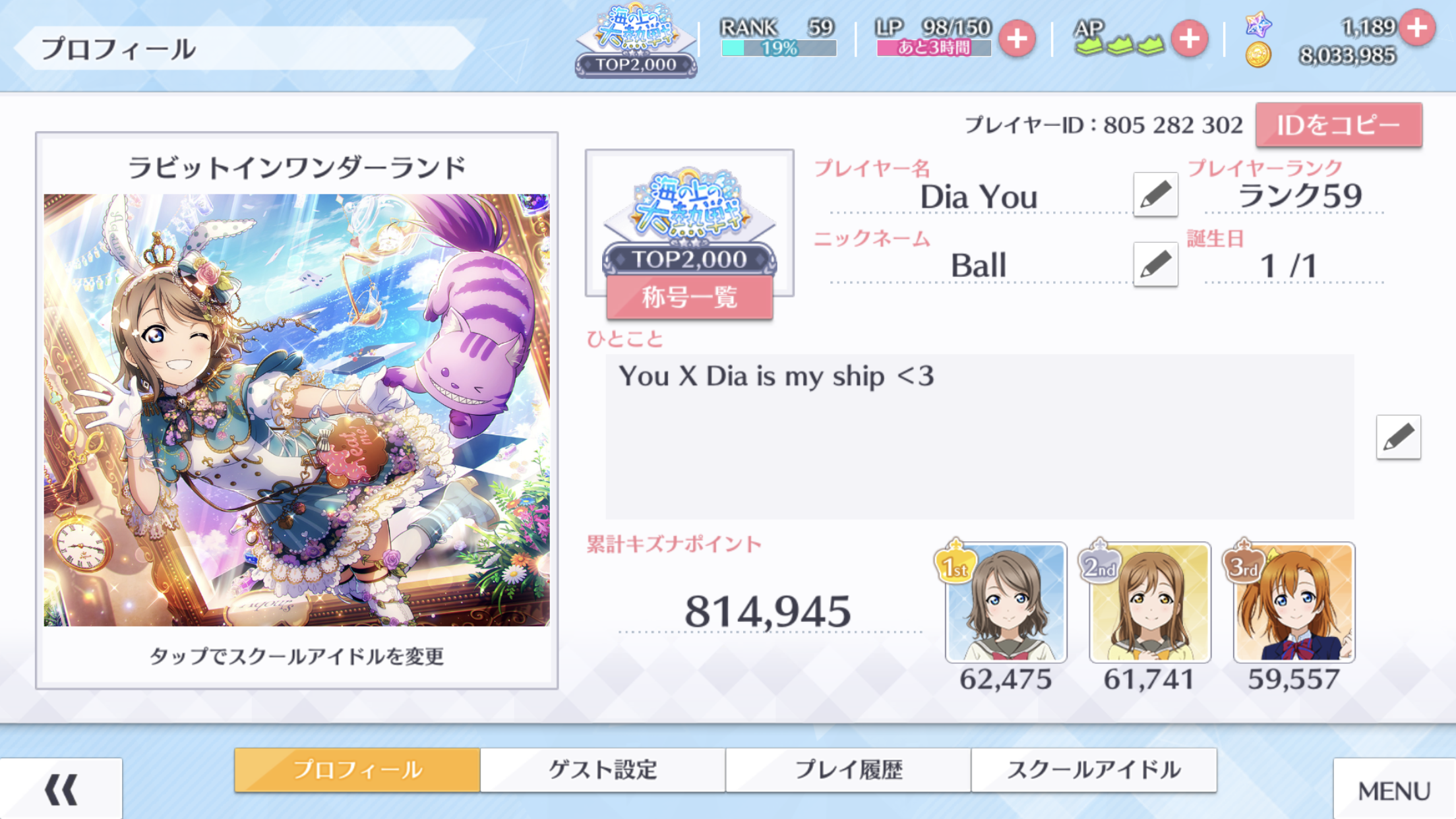Edit the nickname Ball

tap(1155, 264)
